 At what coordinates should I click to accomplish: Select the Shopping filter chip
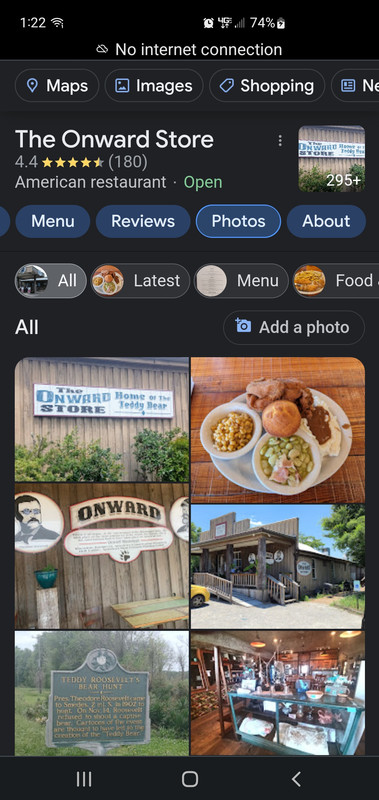coord(267,86)
